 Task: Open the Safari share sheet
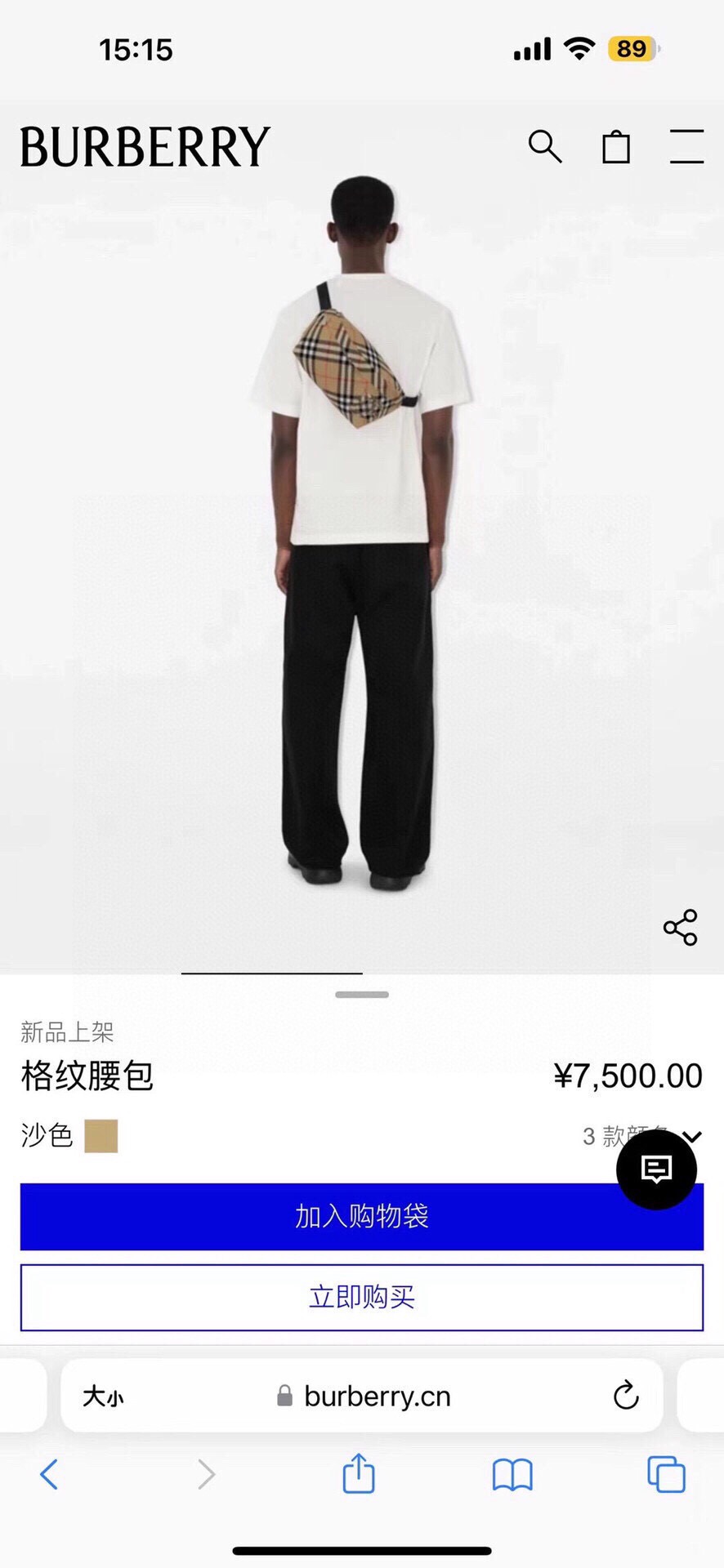tap(359, 1474)
